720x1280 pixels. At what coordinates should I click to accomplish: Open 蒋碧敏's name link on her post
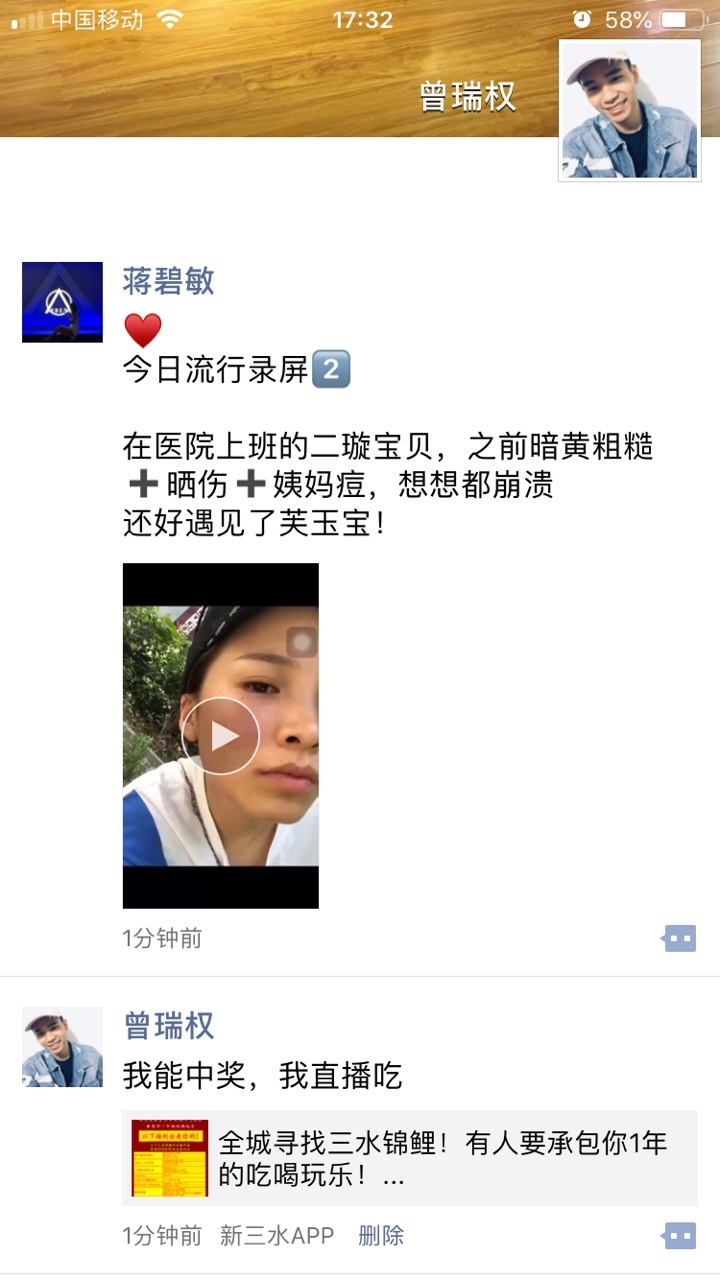168,281
